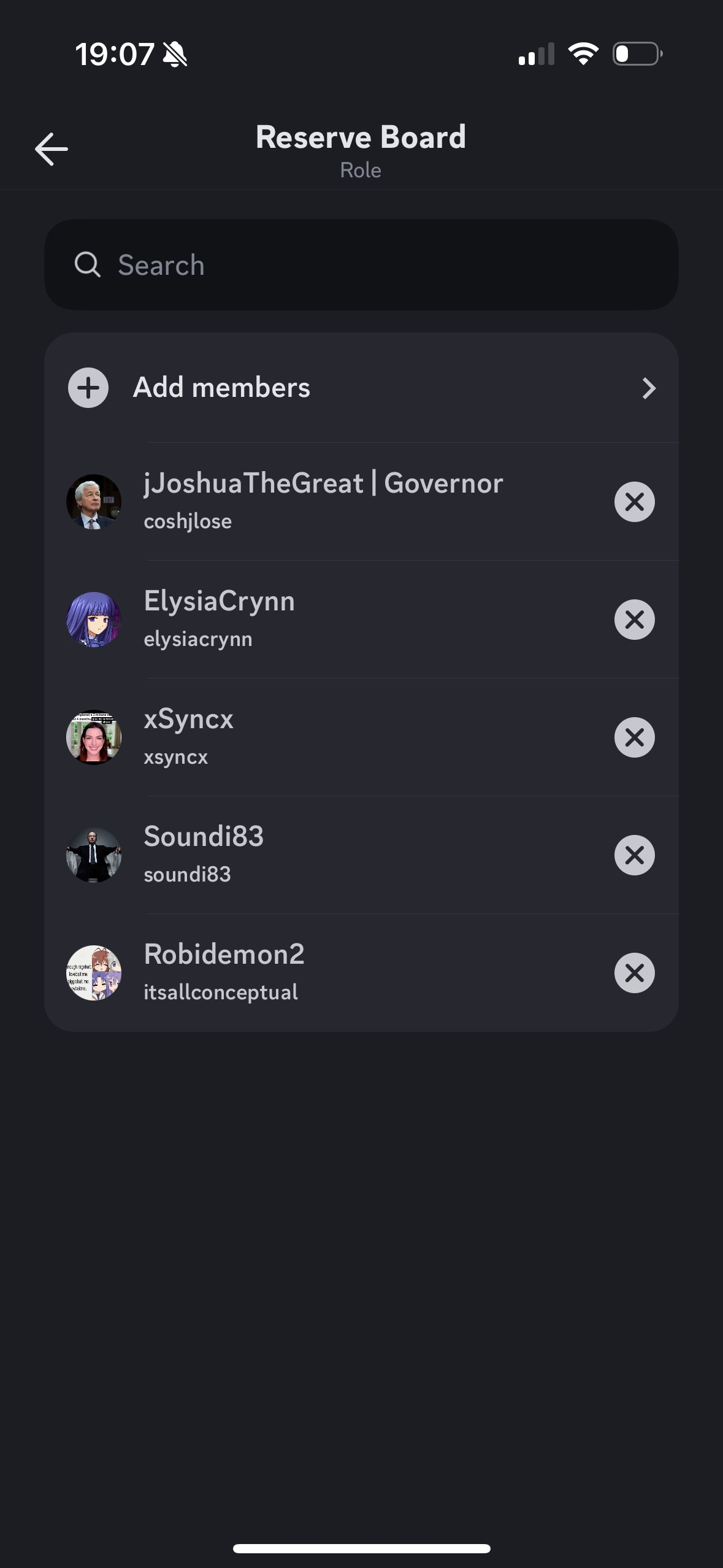Remove jJoshuaTheGreat | Governor from role

634,502
